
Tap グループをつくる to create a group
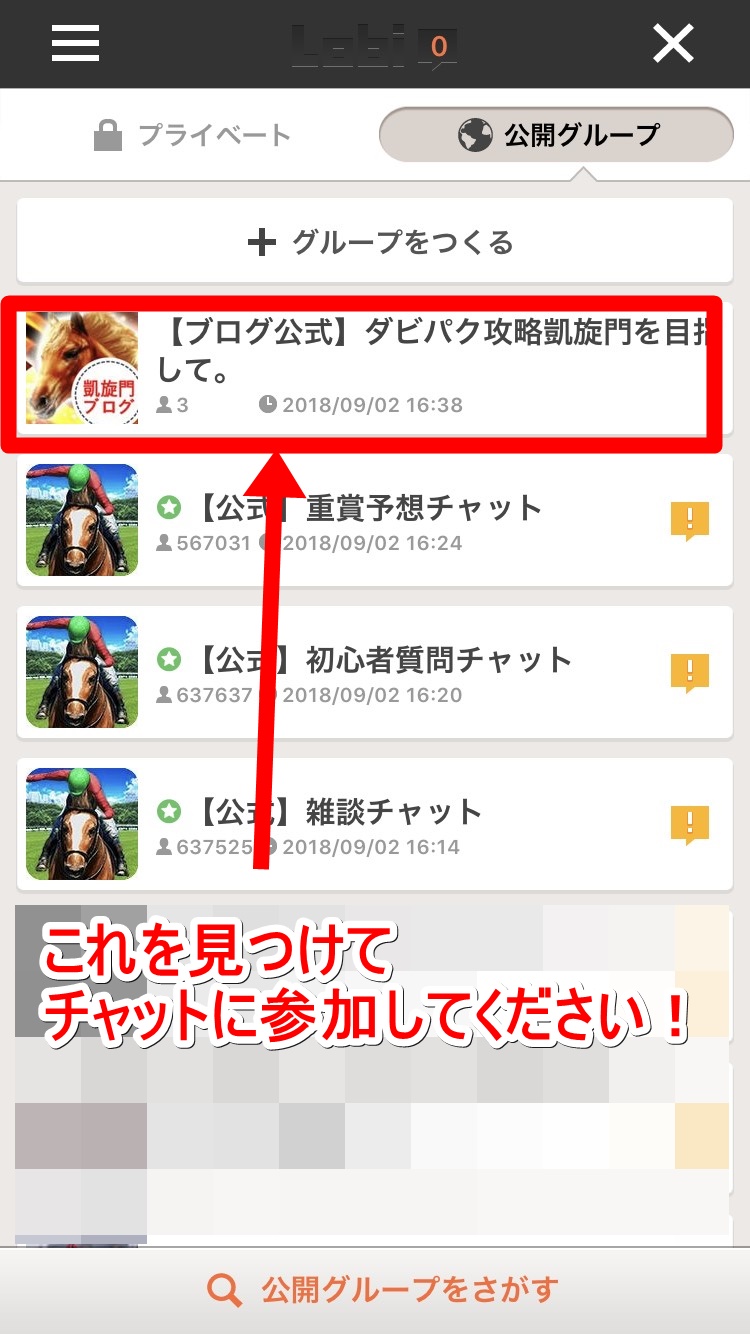(375, 242)
